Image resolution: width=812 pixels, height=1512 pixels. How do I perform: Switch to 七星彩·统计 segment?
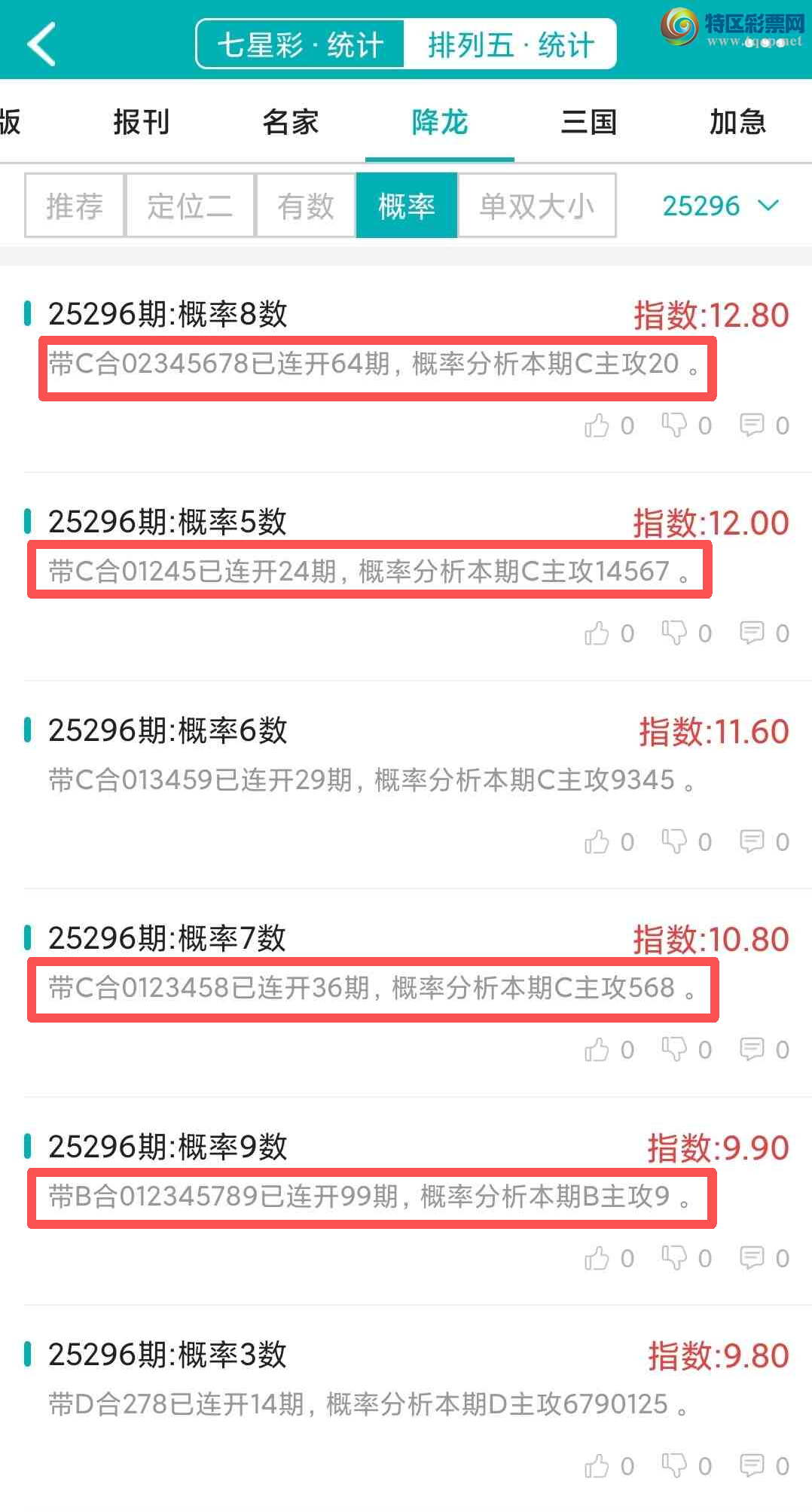(300, 44)
